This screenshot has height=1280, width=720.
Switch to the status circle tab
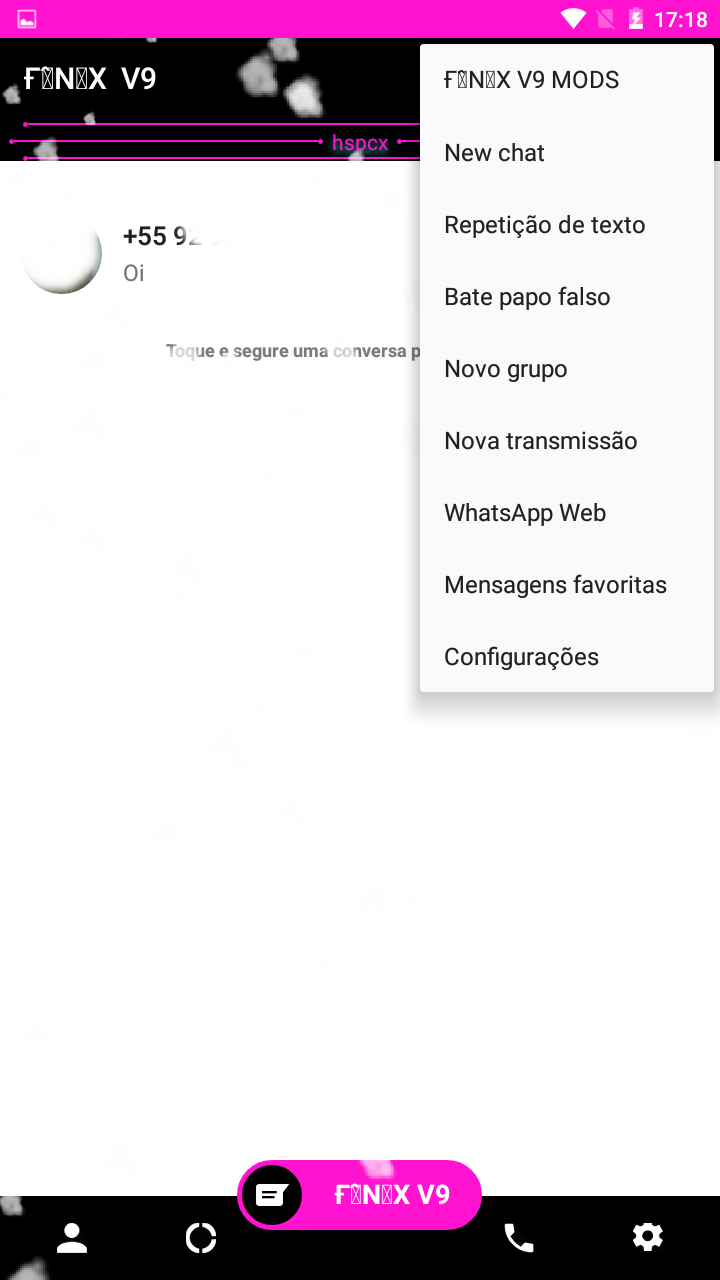pos(201,1239)
